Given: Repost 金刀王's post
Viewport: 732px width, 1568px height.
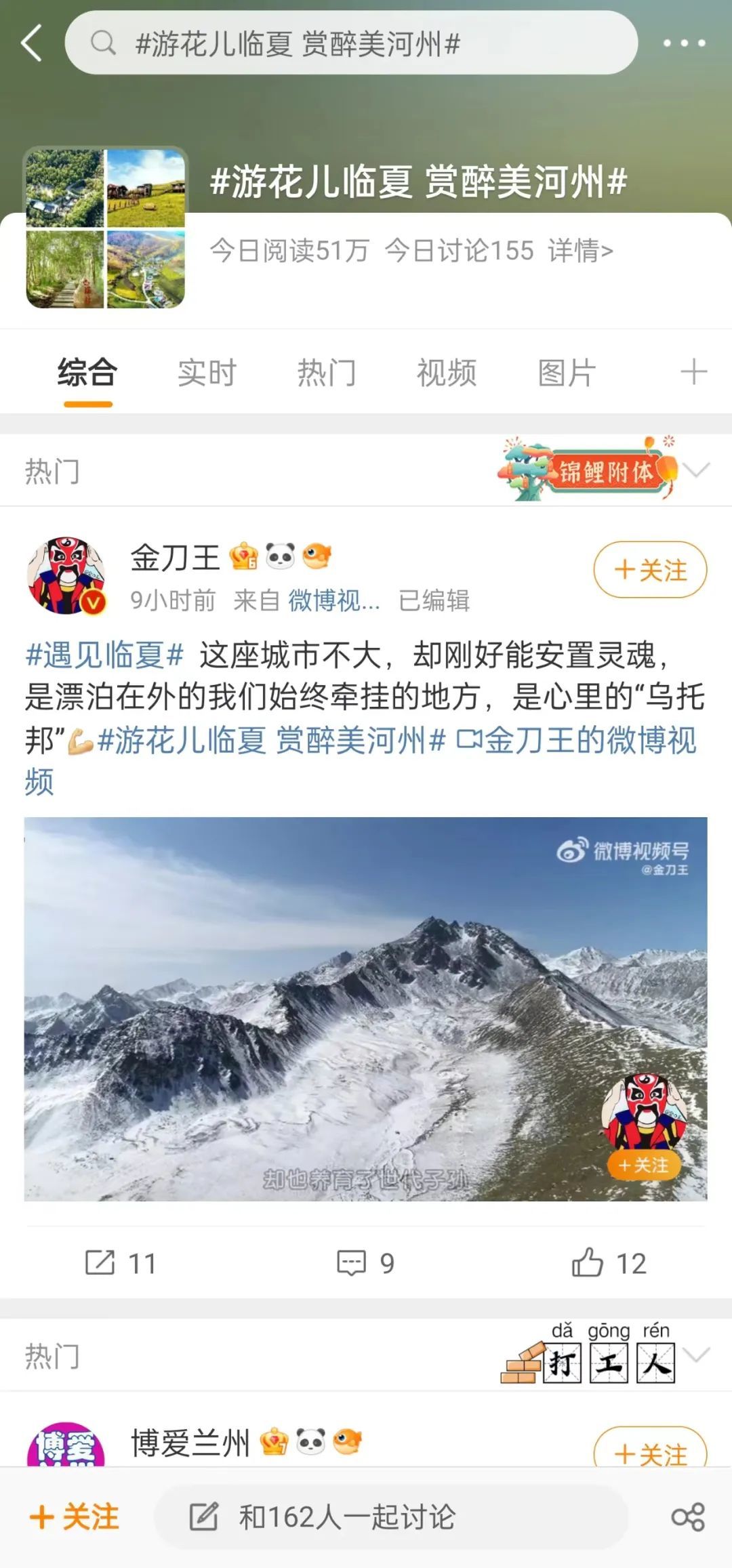Looking at the screenshot, I should tap(121, 1263).
